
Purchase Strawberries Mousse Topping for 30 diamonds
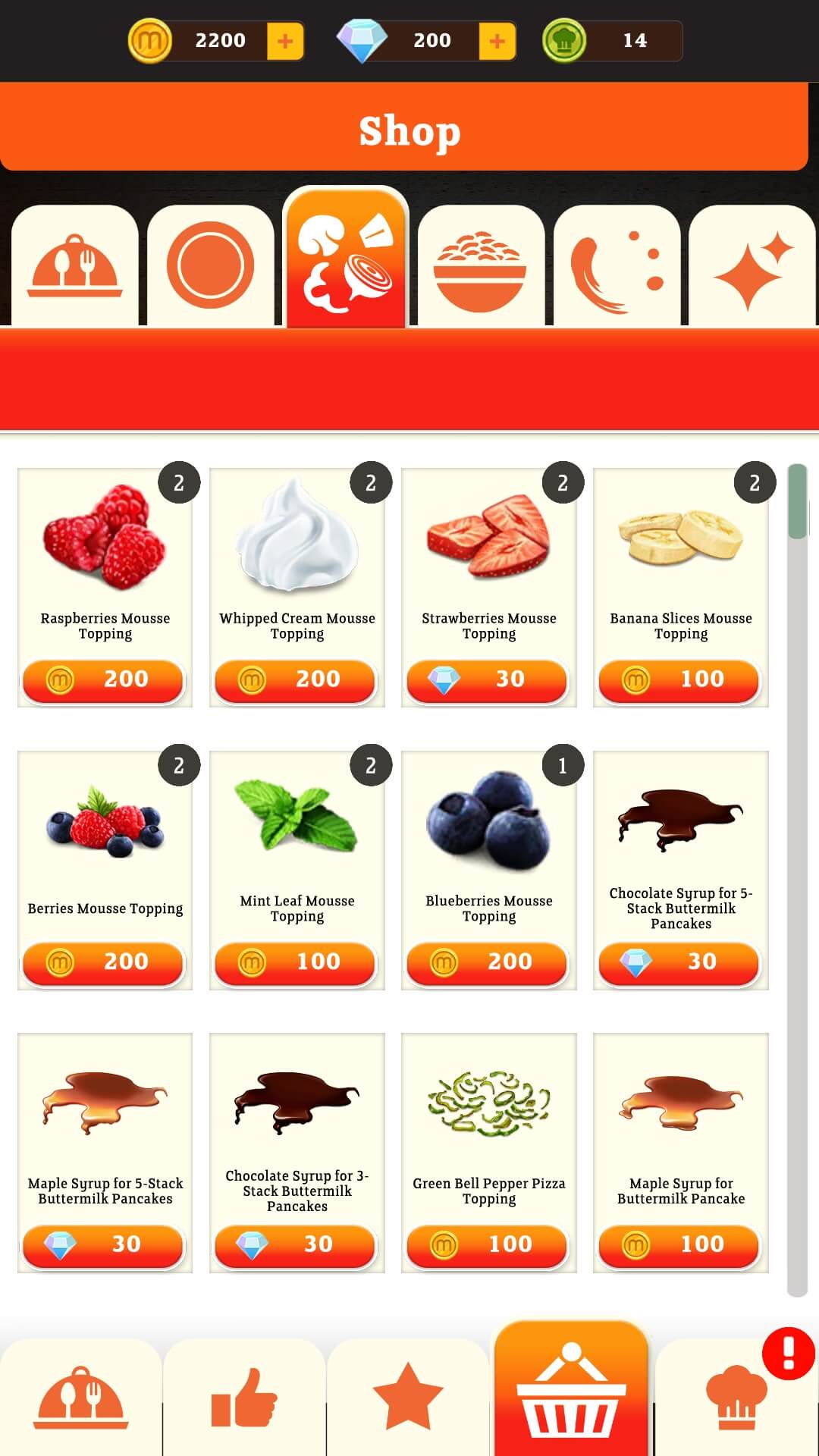point(488,680)
